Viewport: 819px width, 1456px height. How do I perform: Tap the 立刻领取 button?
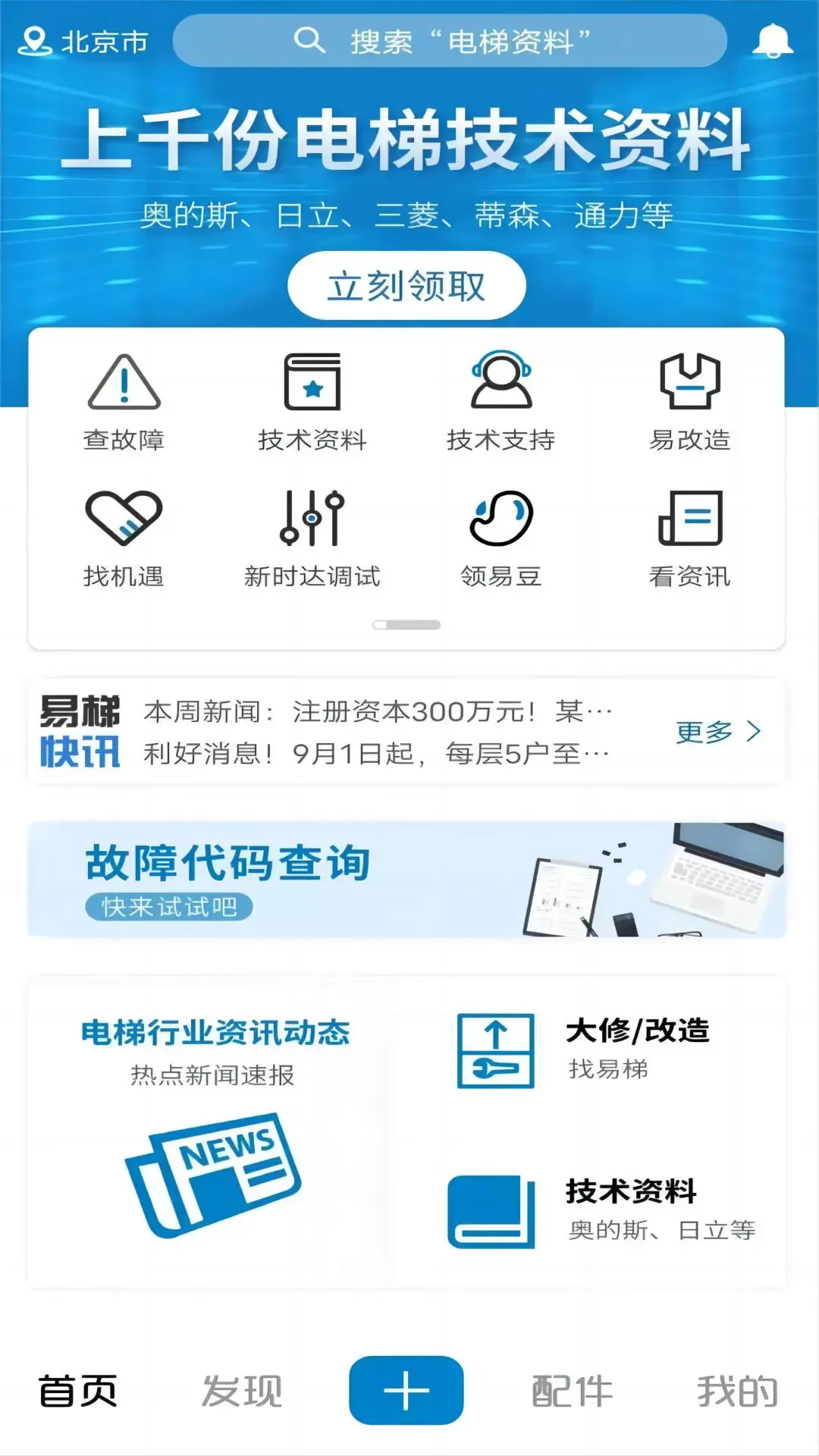pos(406,286)
